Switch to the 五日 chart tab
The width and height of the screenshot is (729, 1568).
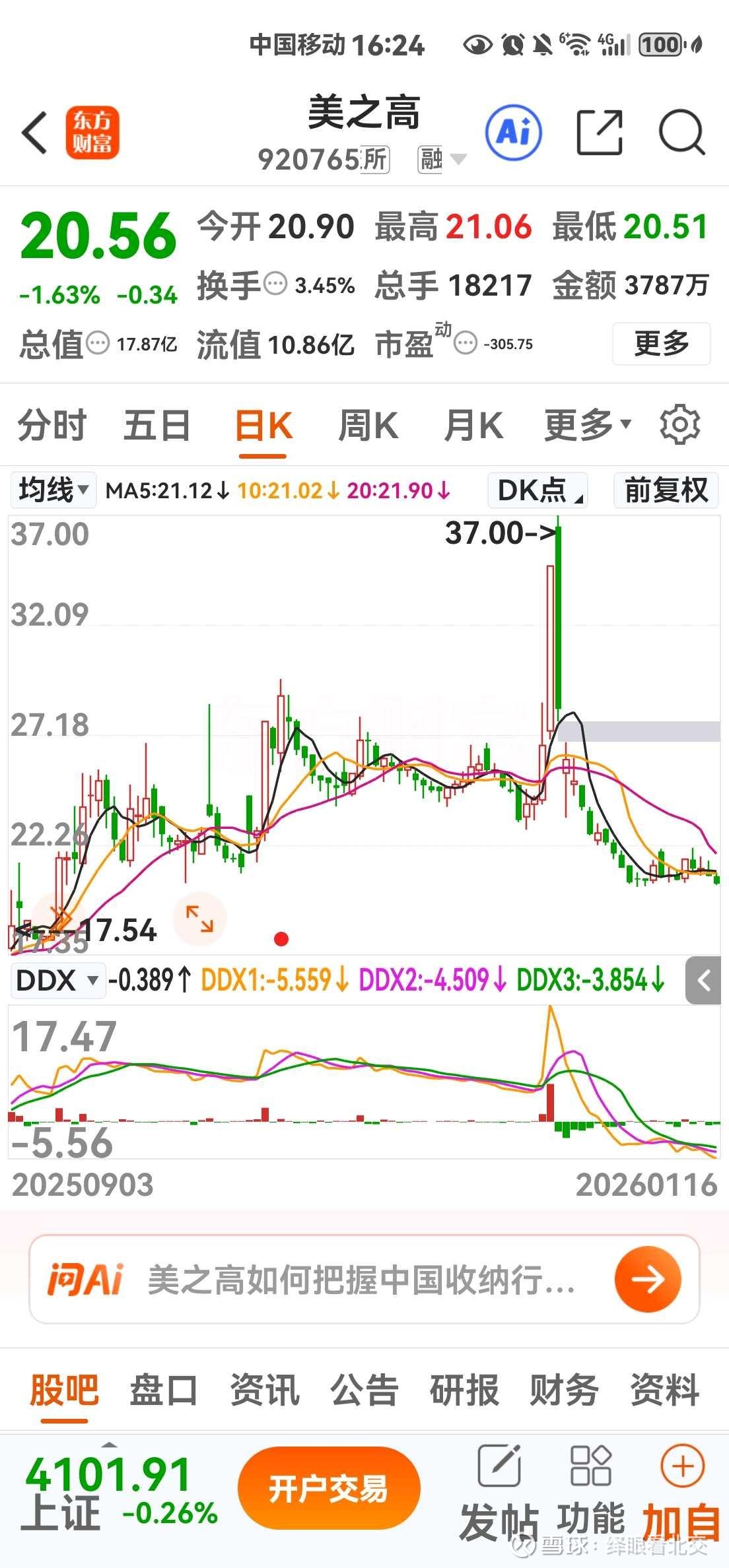(x=157, y=425)
